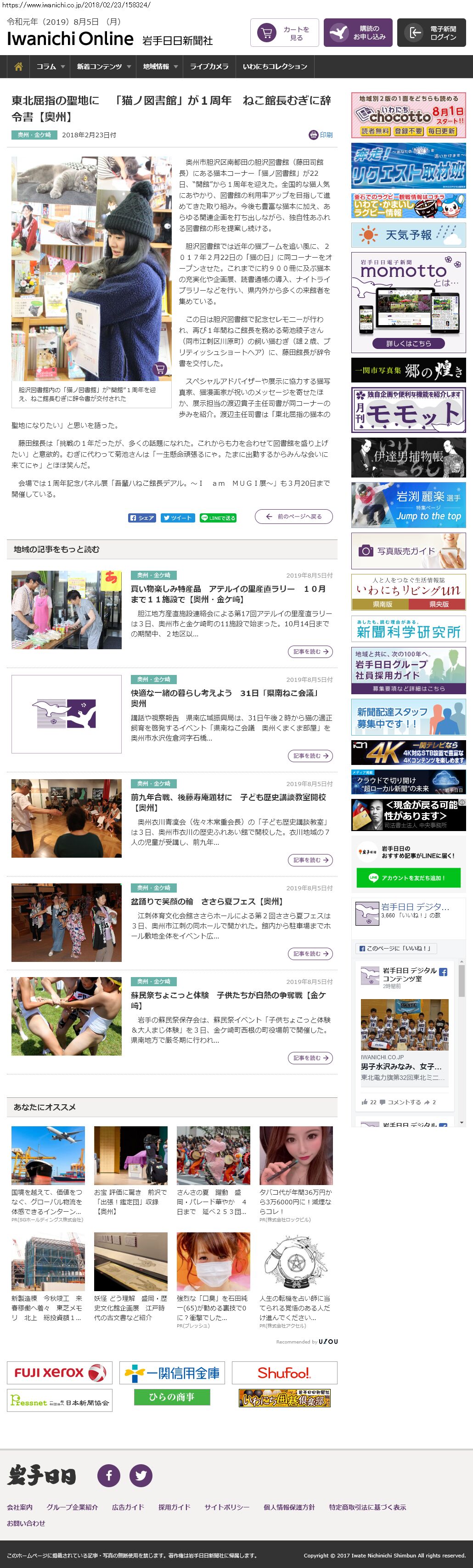Image resolution: width=473 pixels, height=1568 pixels.
Task: View the cart with カートを見る
Action: (x=284, y=33)
